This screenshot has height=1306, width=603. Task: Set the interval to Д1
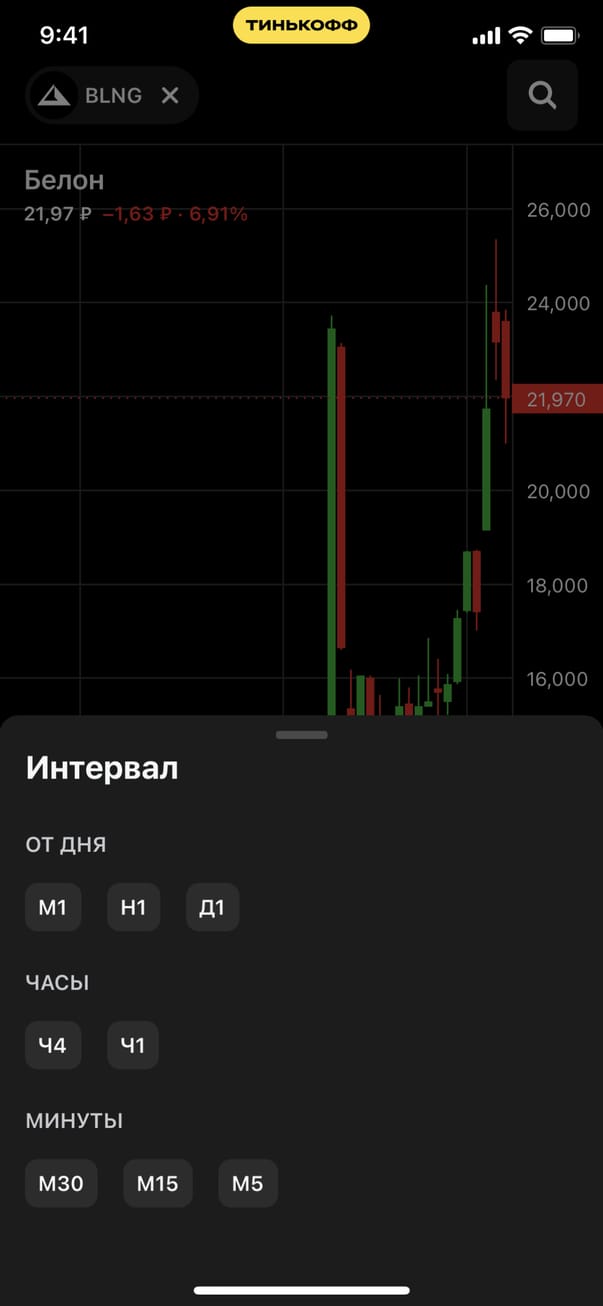212,907
